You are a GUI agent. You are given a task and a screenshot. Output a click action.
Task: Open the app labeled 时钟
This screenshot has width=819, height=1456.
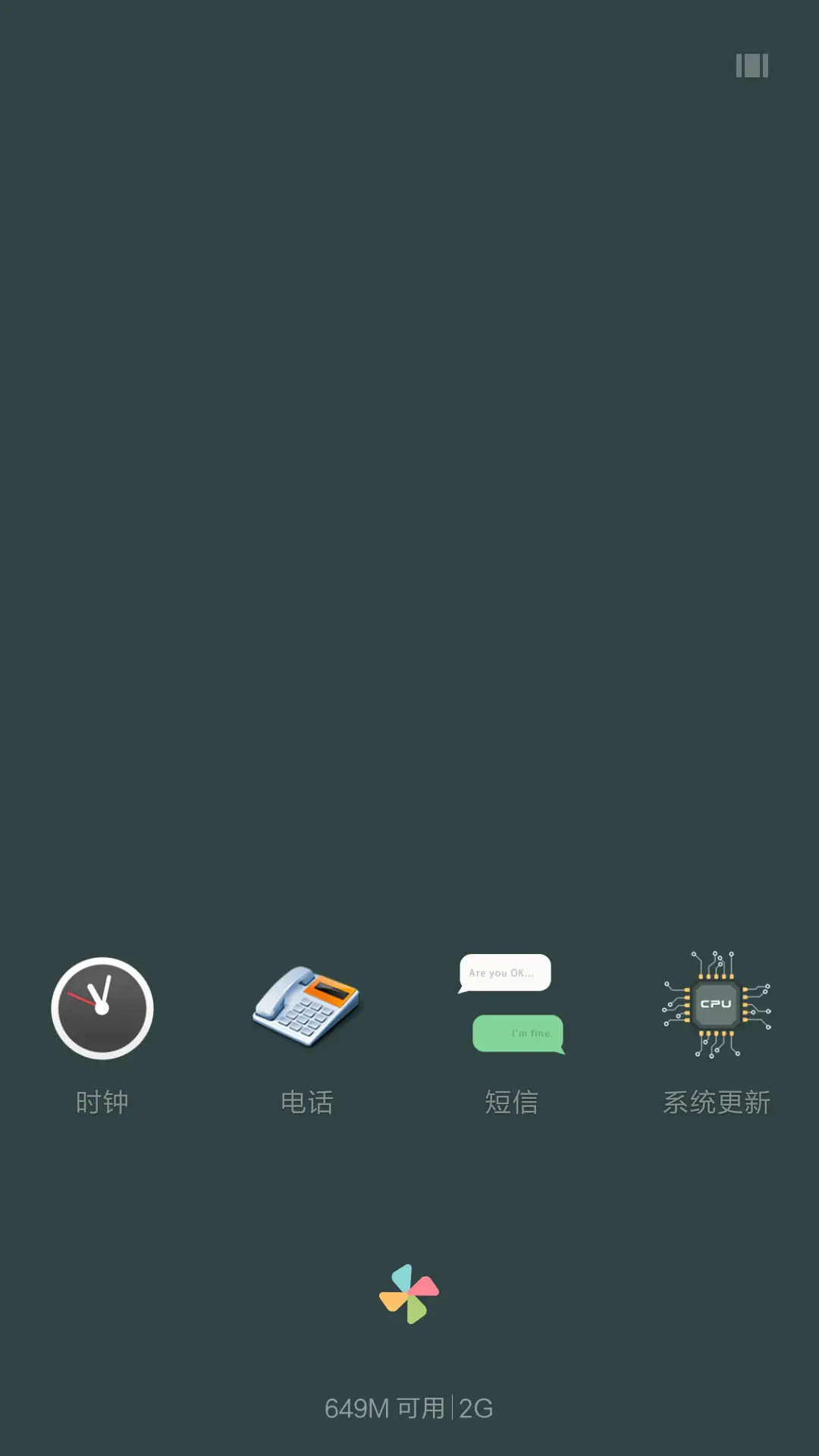(x=102, y=1103)
